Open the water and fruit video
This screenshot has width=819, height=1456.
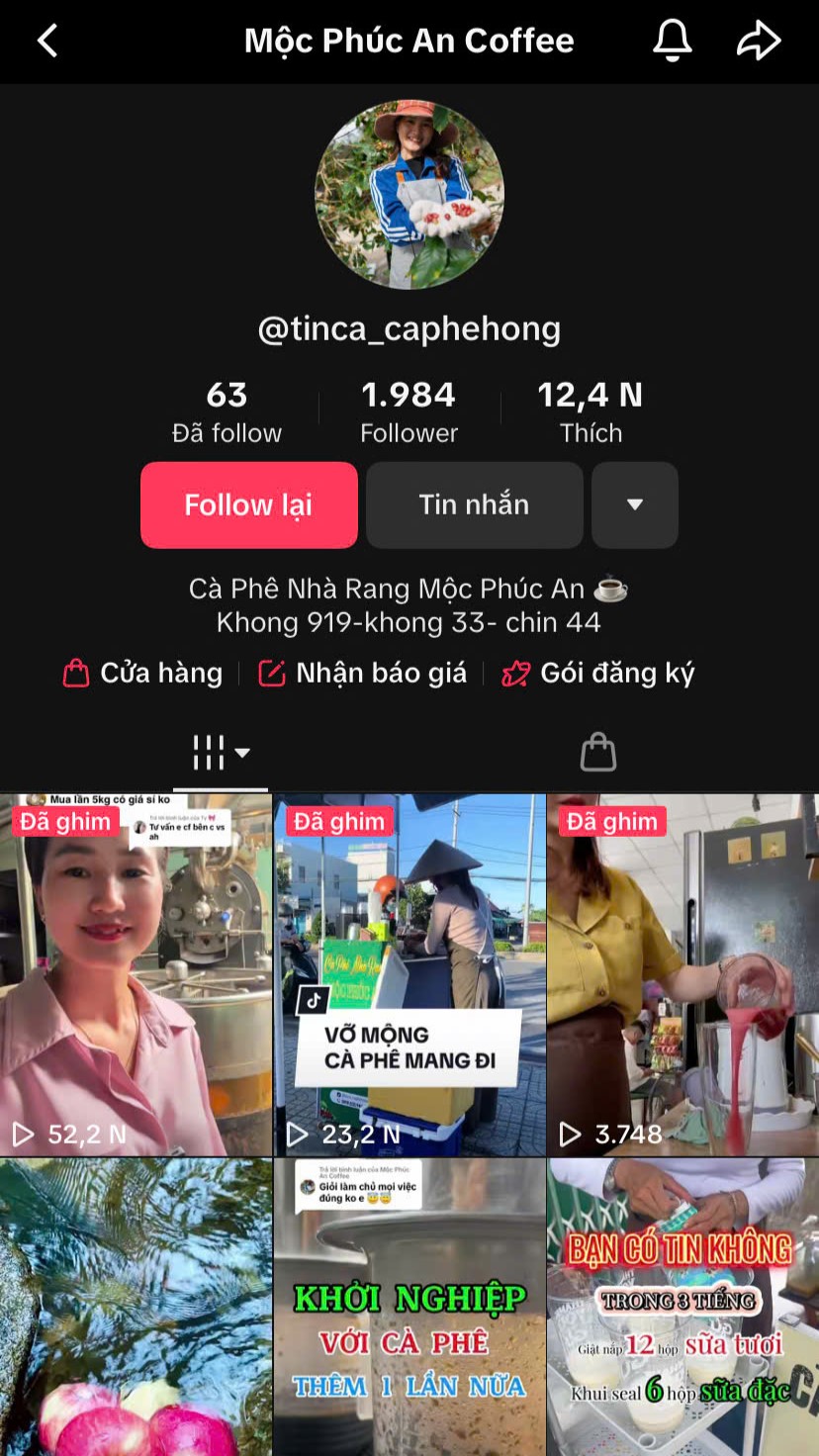pos(136,1307)
